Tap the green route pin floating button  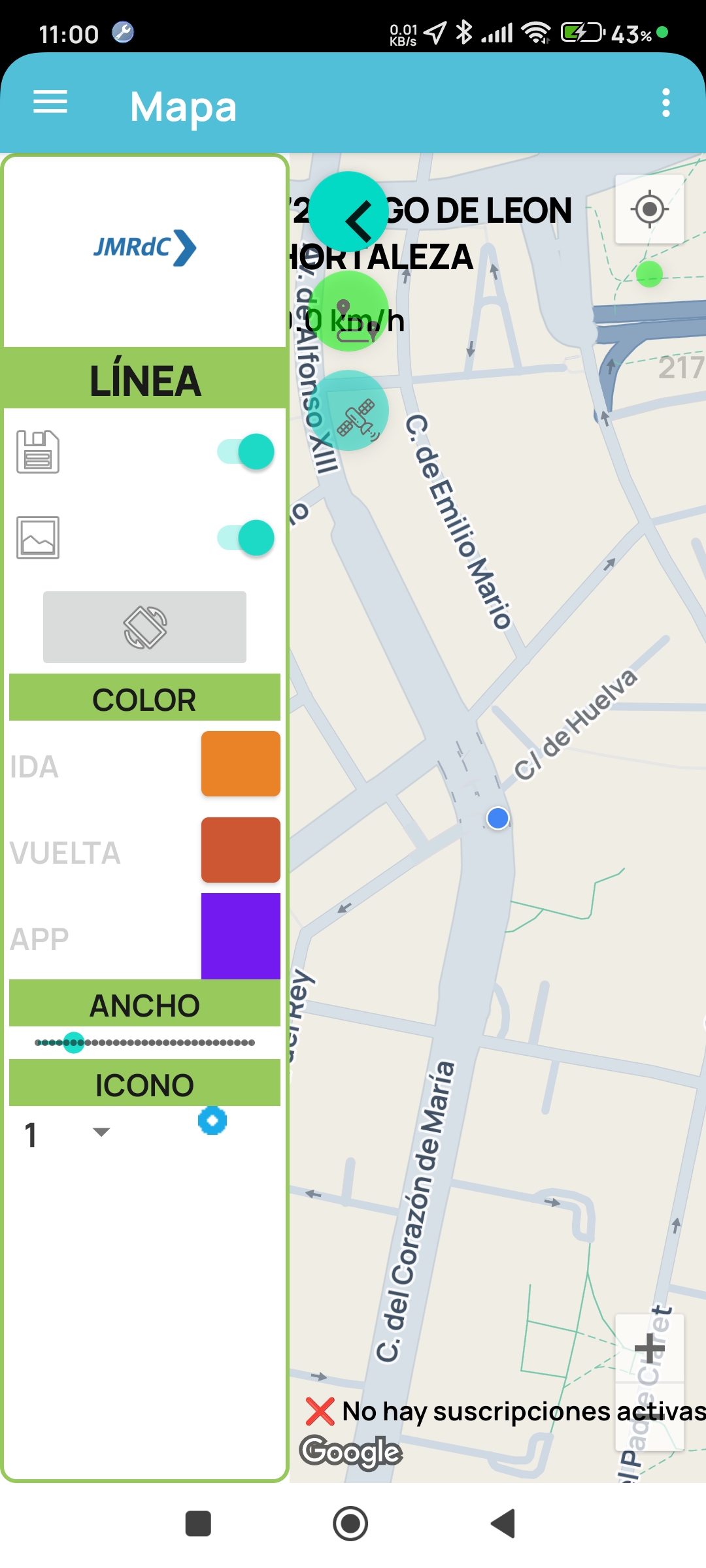(348, 312)
